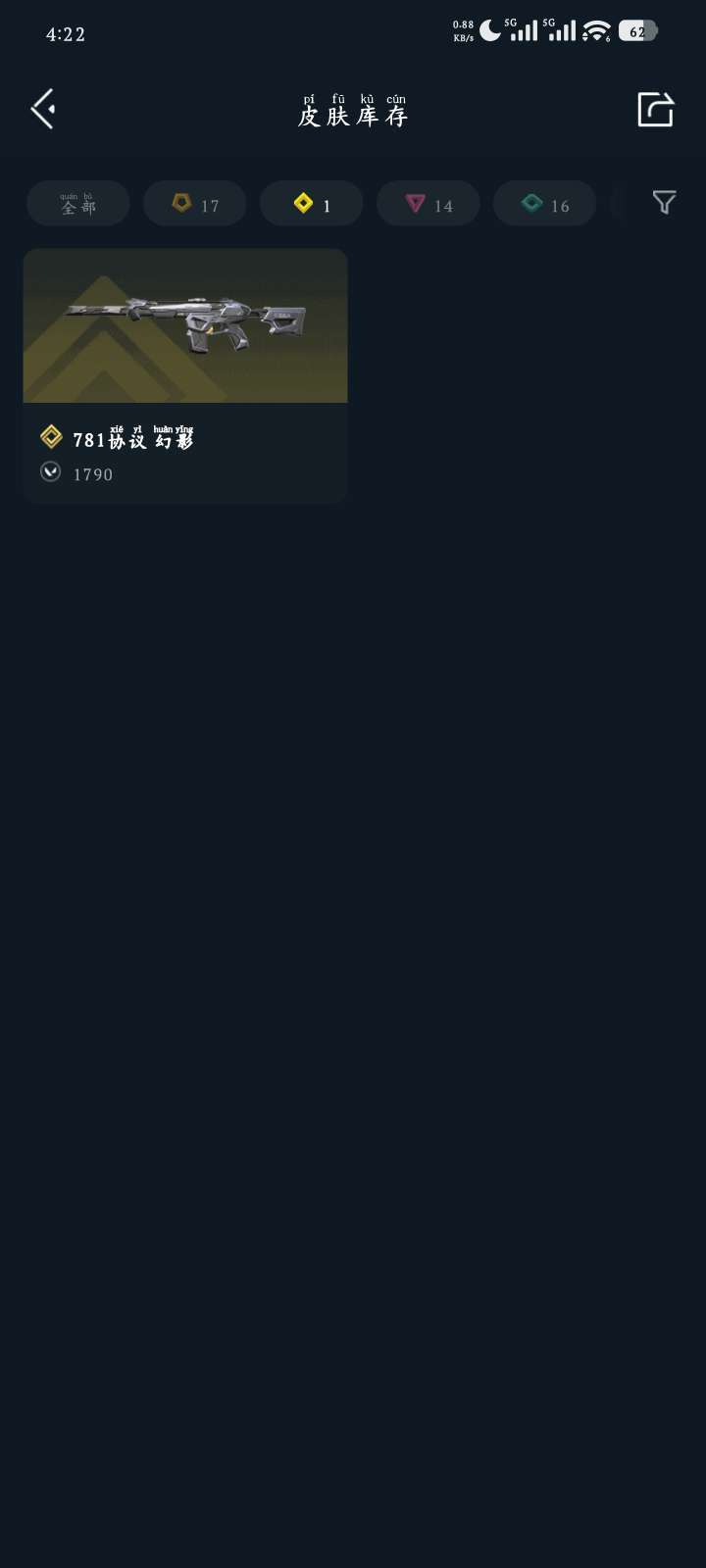Select the yellow diamond chip showing 1
This screenshot has width=706, height=1568.
pyautogui.click(x=312, y=204)
